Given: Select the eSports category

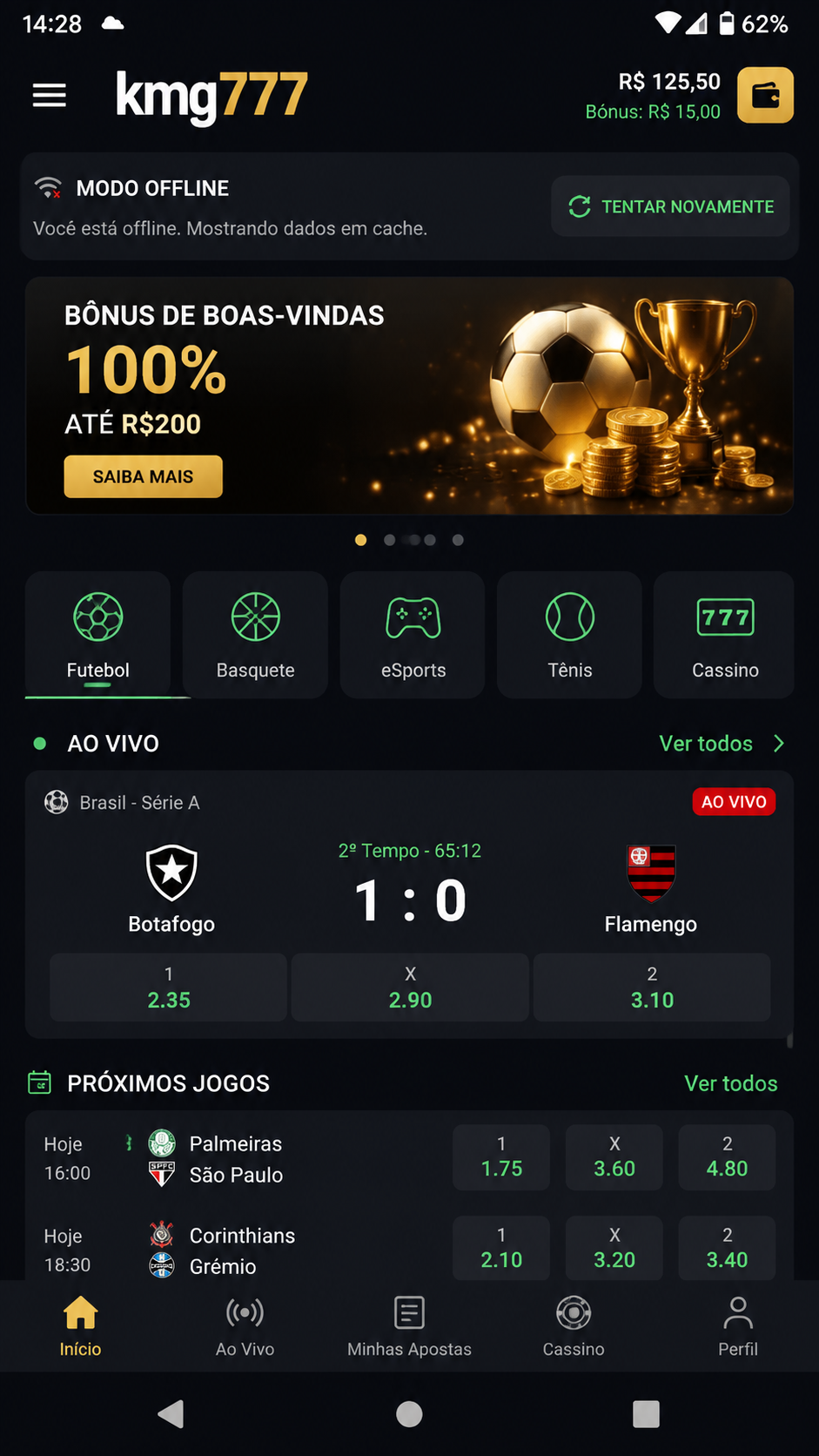Looking at the screenshot, I should [413, 635].
